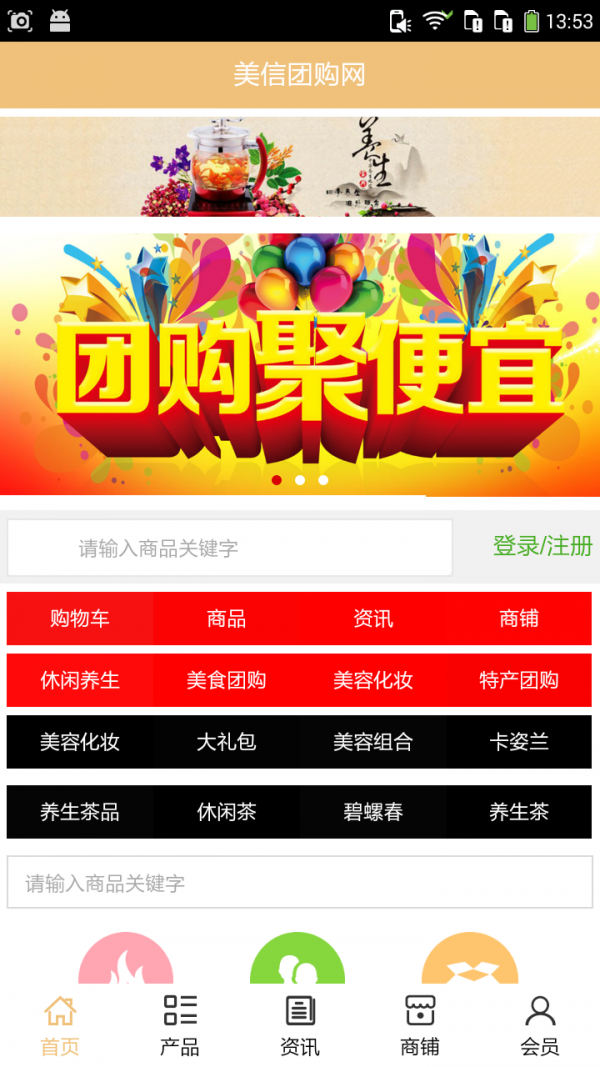600x1067 pixels.
Task: Switch to the bottom 资讯 tab
Action: pyautogui.click(x=300, y=1025)
